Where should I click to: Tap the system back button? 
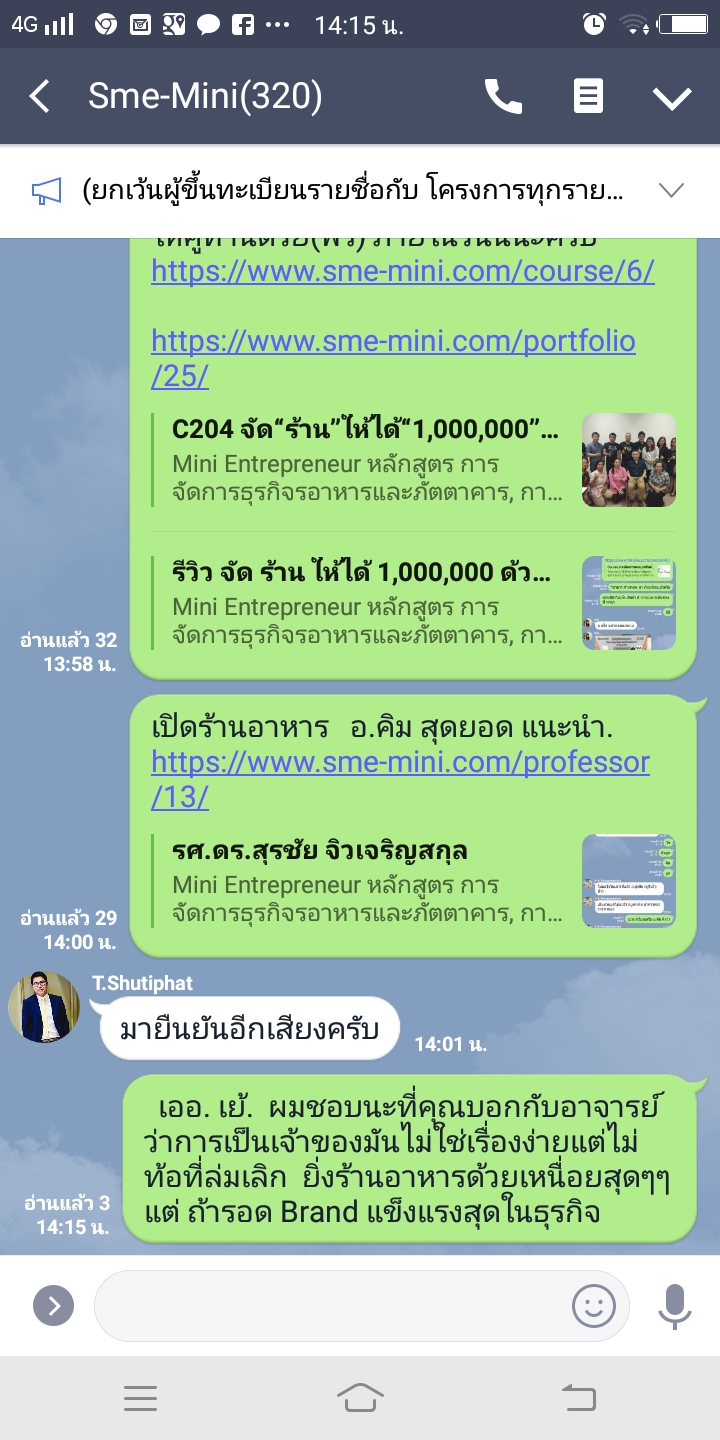[x=579, y=1398]
